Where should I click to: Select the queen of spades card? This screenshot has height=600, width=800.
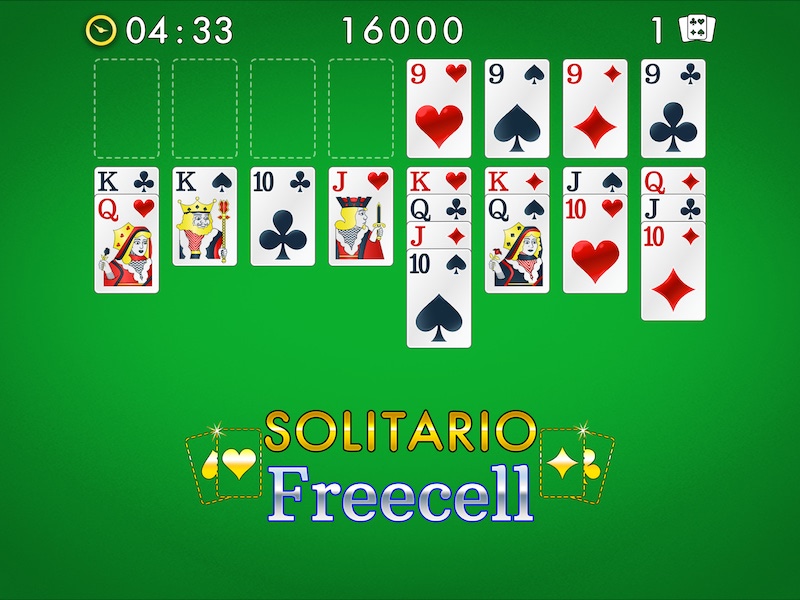516,245
